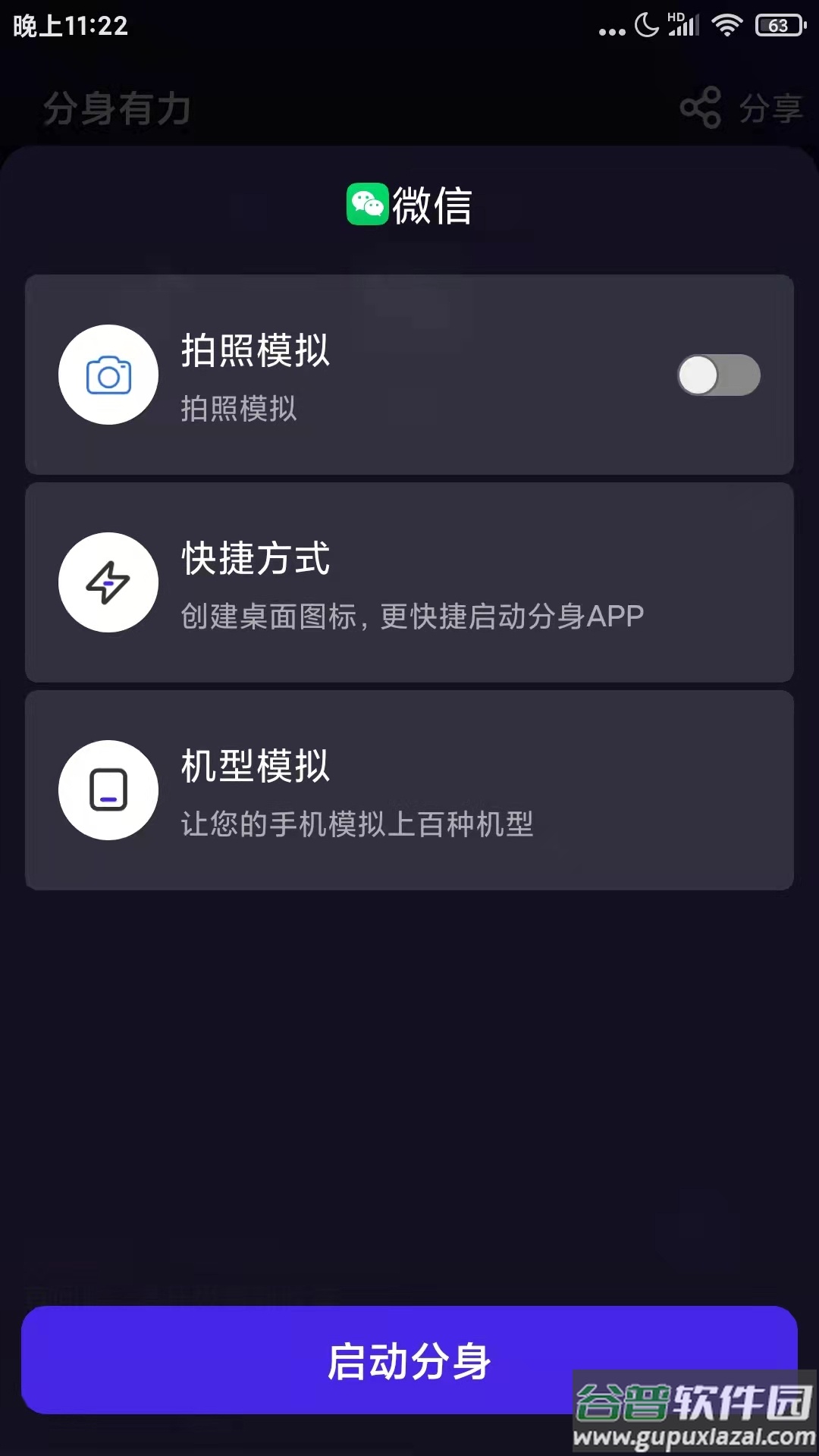Open the 机型模拟 settings card
Image resolution: width=819 pixels, height=1456 pixels.
tap(409, 789)
